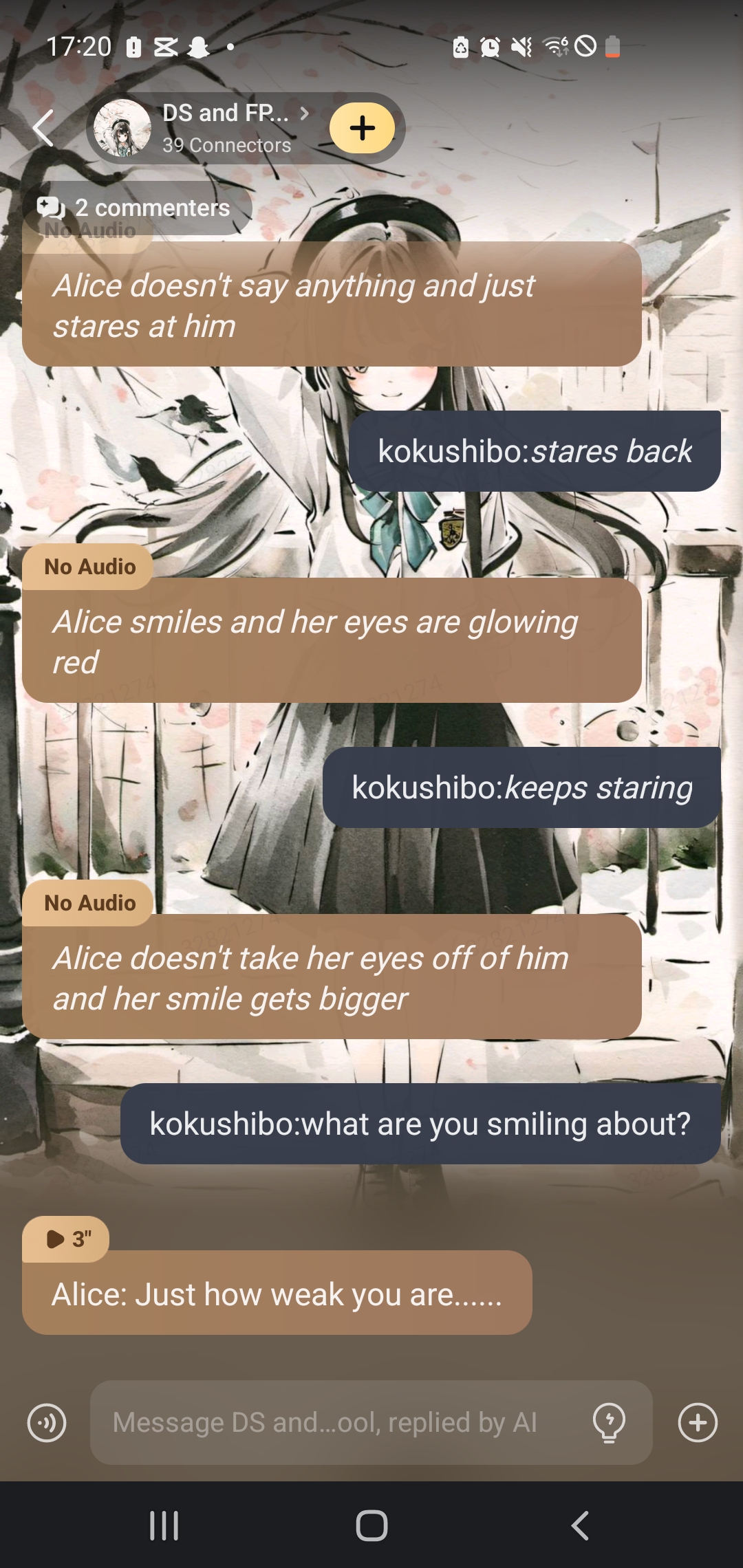Open the plus attachments menu at bottom right
743x1568 pixels.
coord(698,1422)
